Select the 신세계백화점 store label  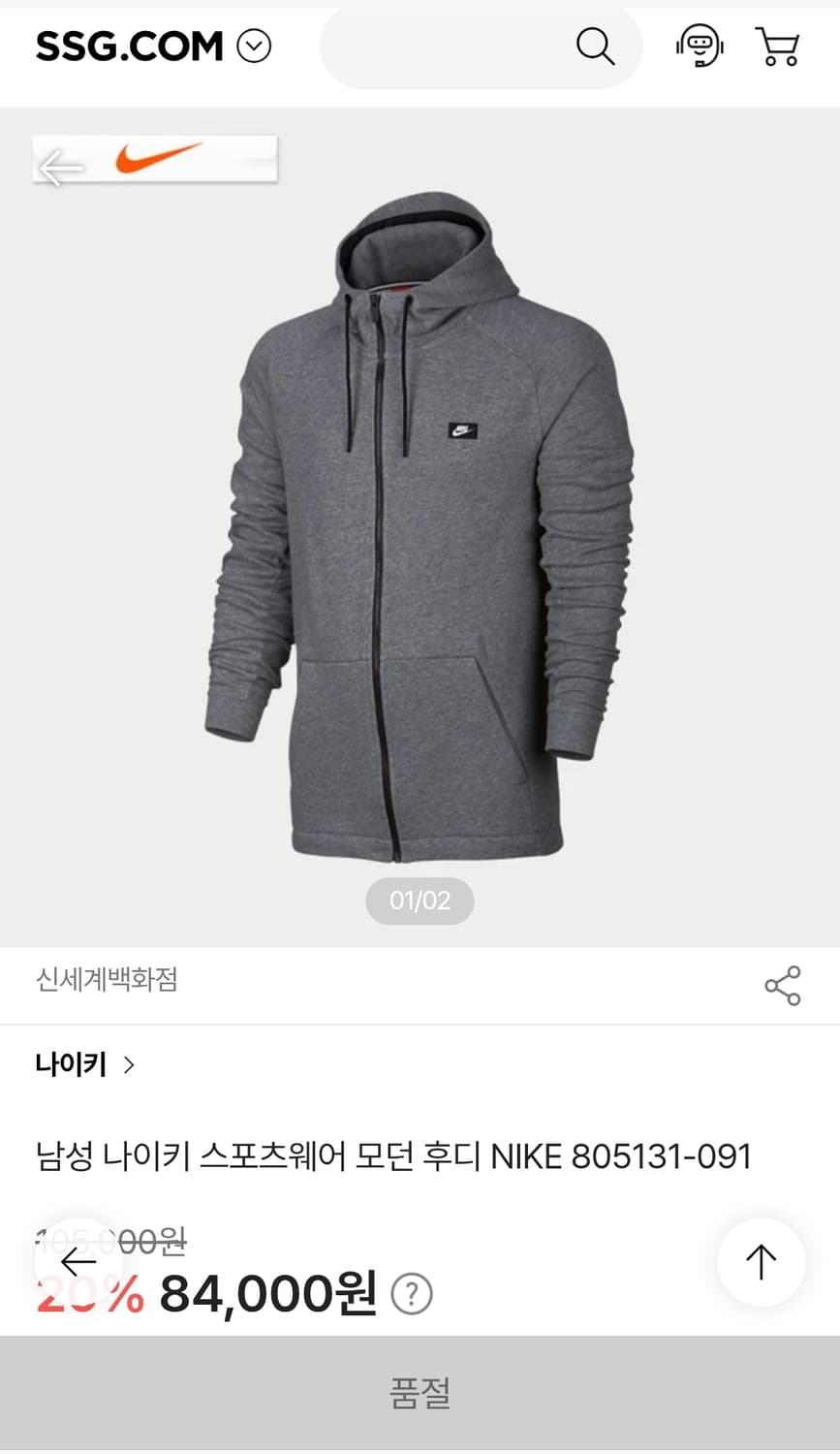[x=105, y=982]
